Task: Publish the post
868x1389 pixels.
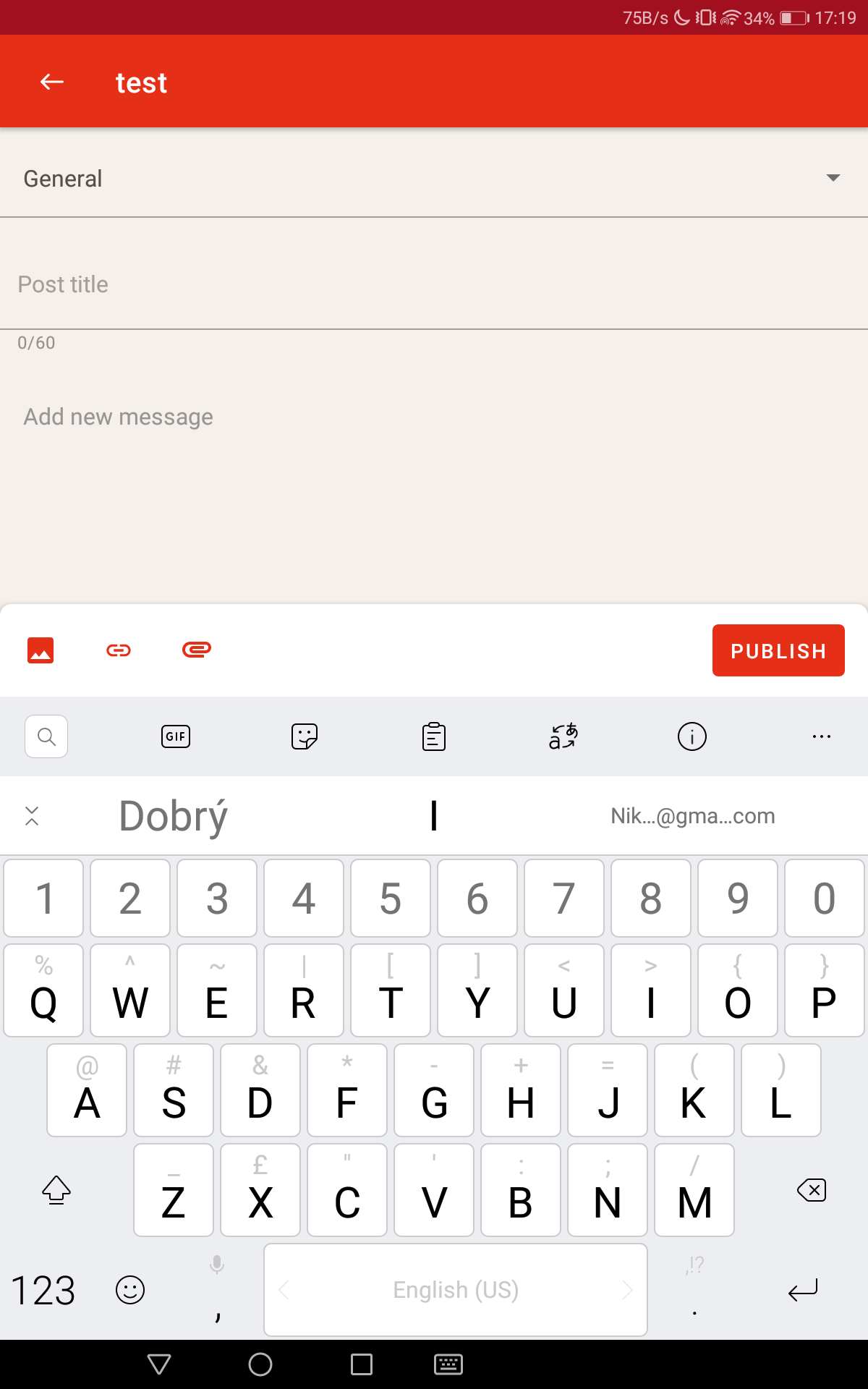Action: 778,650
